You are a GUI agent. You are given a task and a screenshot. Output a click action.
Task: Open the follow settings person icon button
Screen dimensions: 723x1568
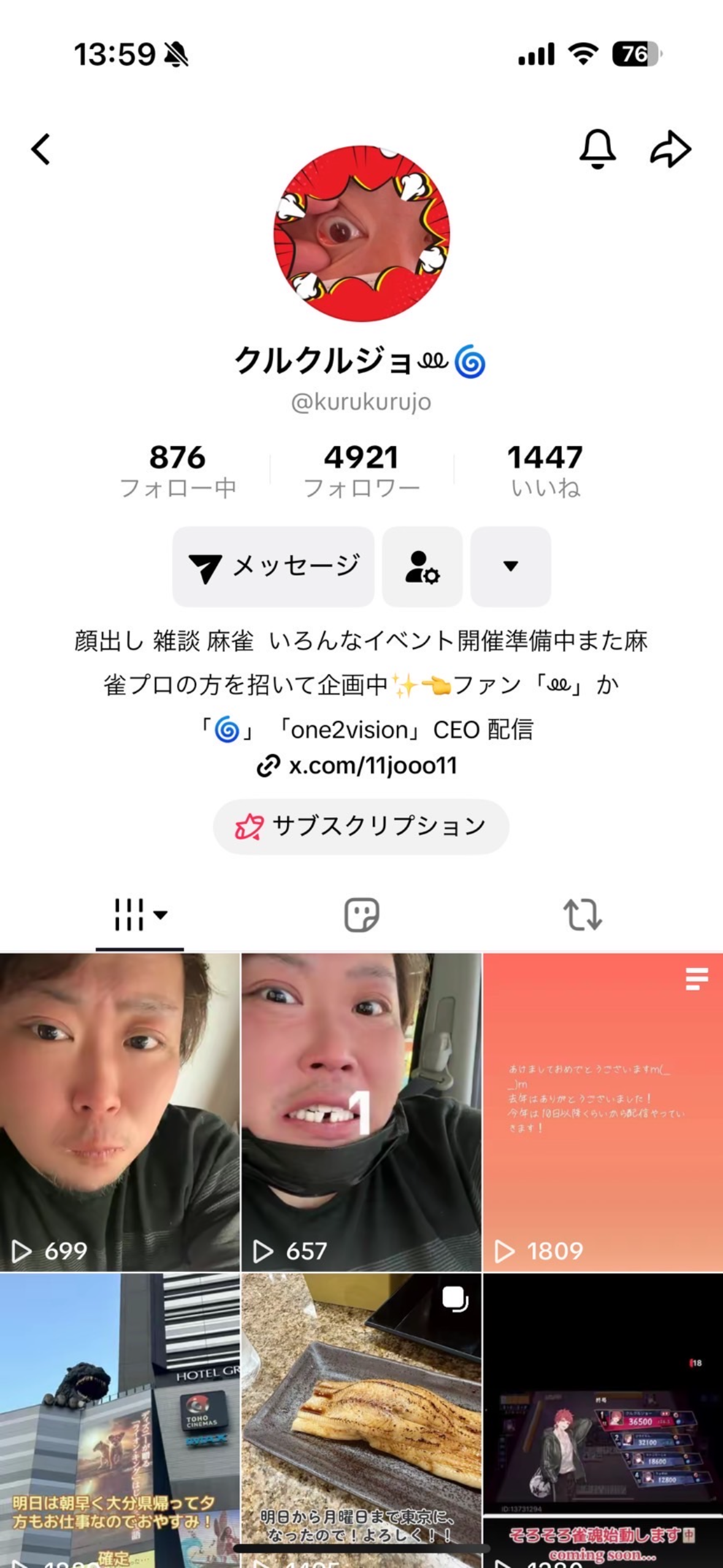(422, 566)
